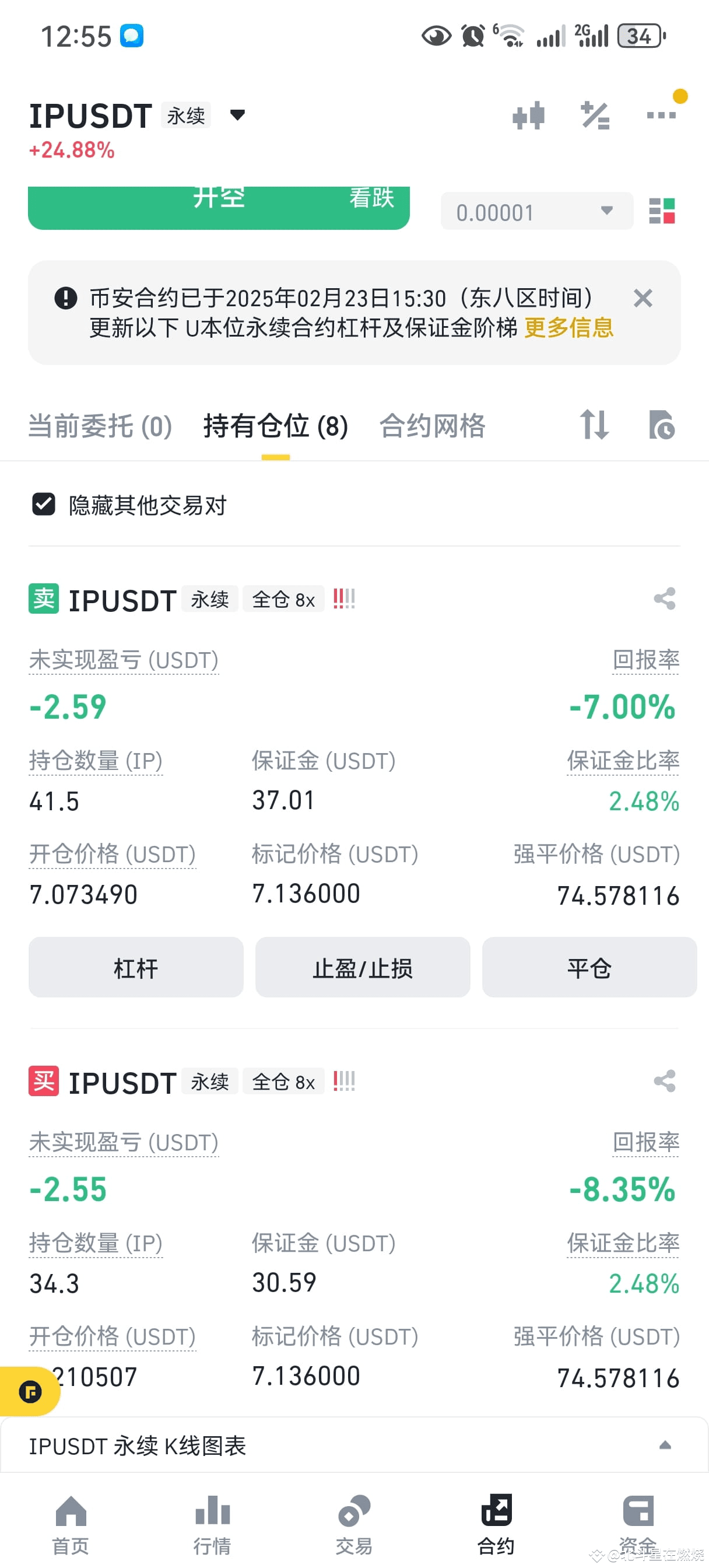Open the 更多信息 link in the notice
Image resolution: width=709 pixels, height=1568 pixels.
[570, 328]
